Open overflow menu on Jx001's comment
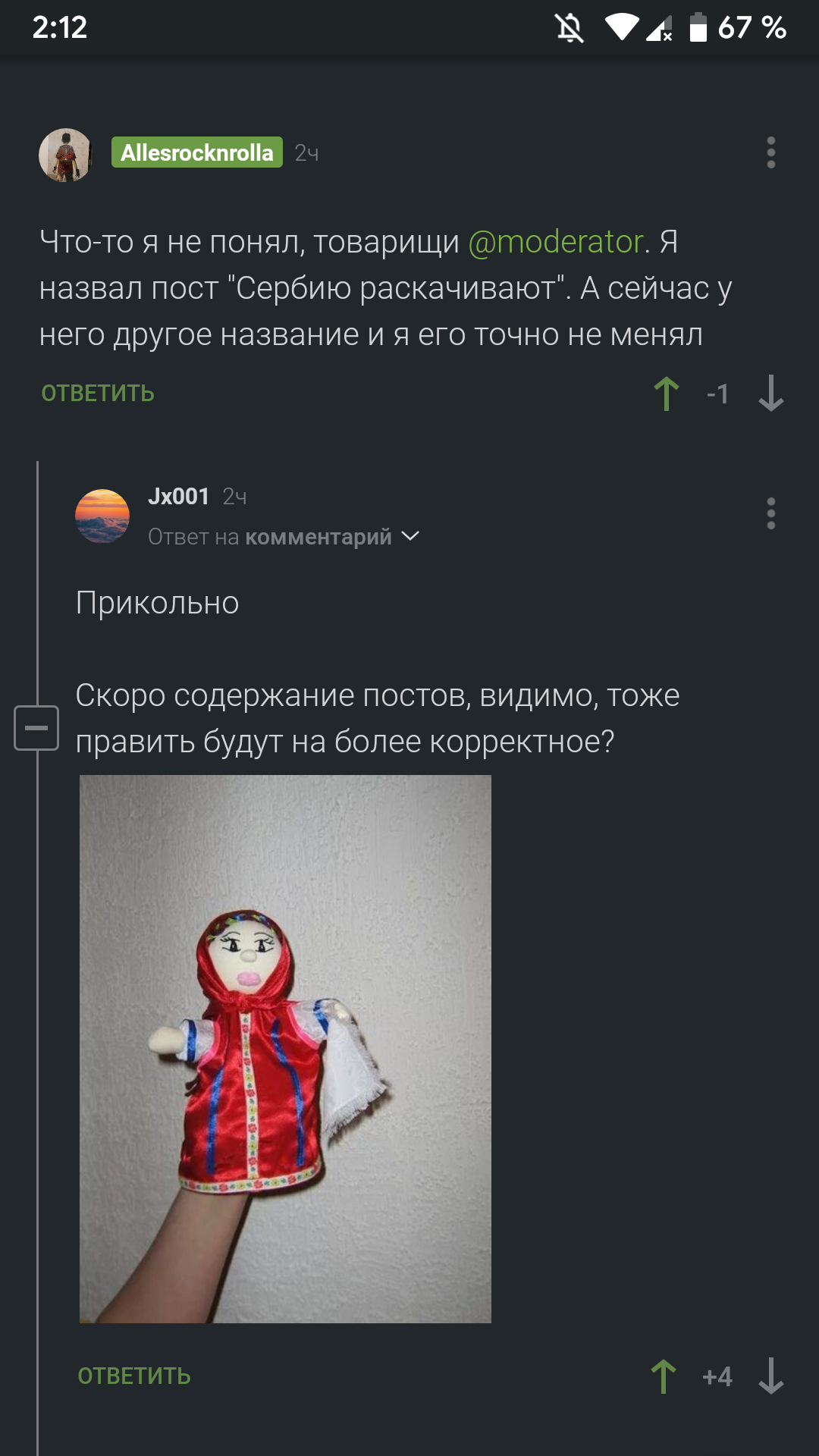Screen dimensions: 819x1456 [770, 514]
